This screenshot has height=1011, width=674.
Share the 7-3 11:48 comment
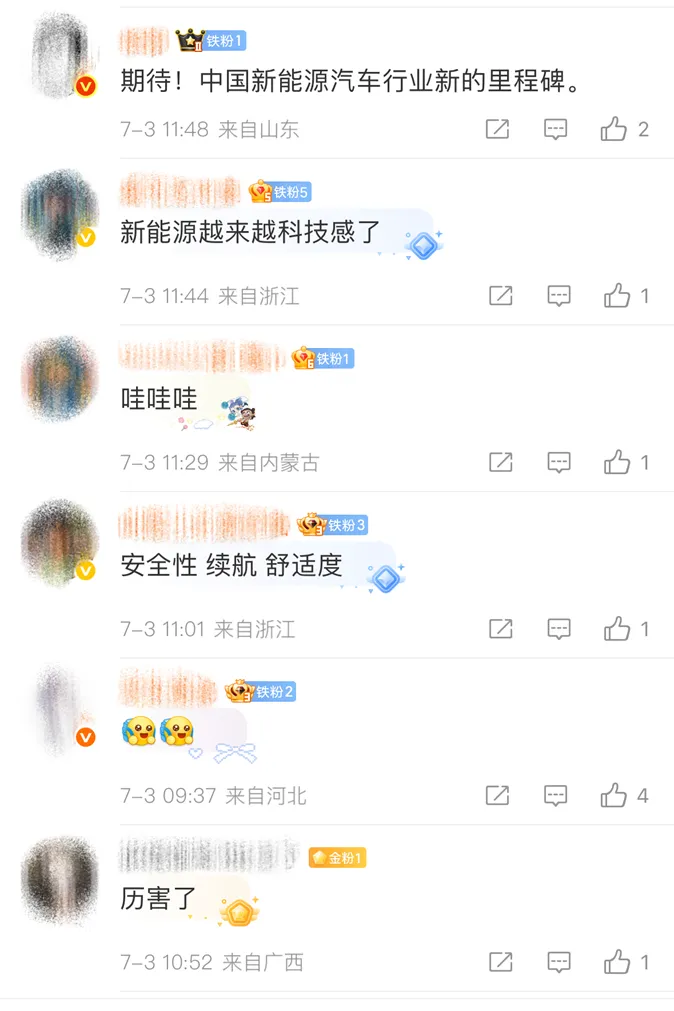[497, 129]
